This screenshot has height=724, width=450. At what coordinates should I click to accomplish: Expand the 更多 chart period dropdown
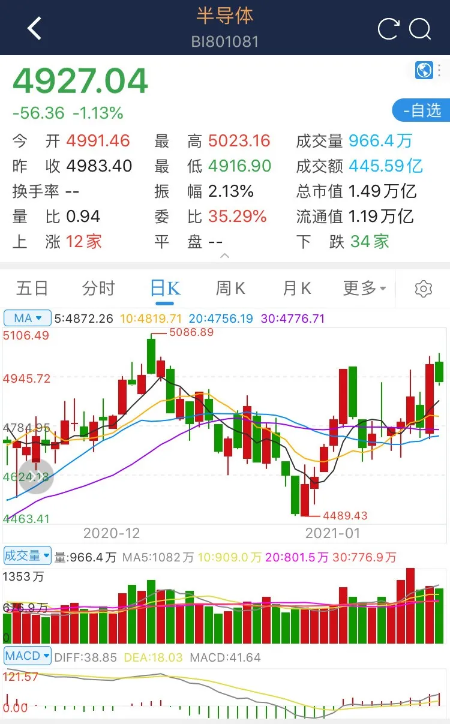364,289
